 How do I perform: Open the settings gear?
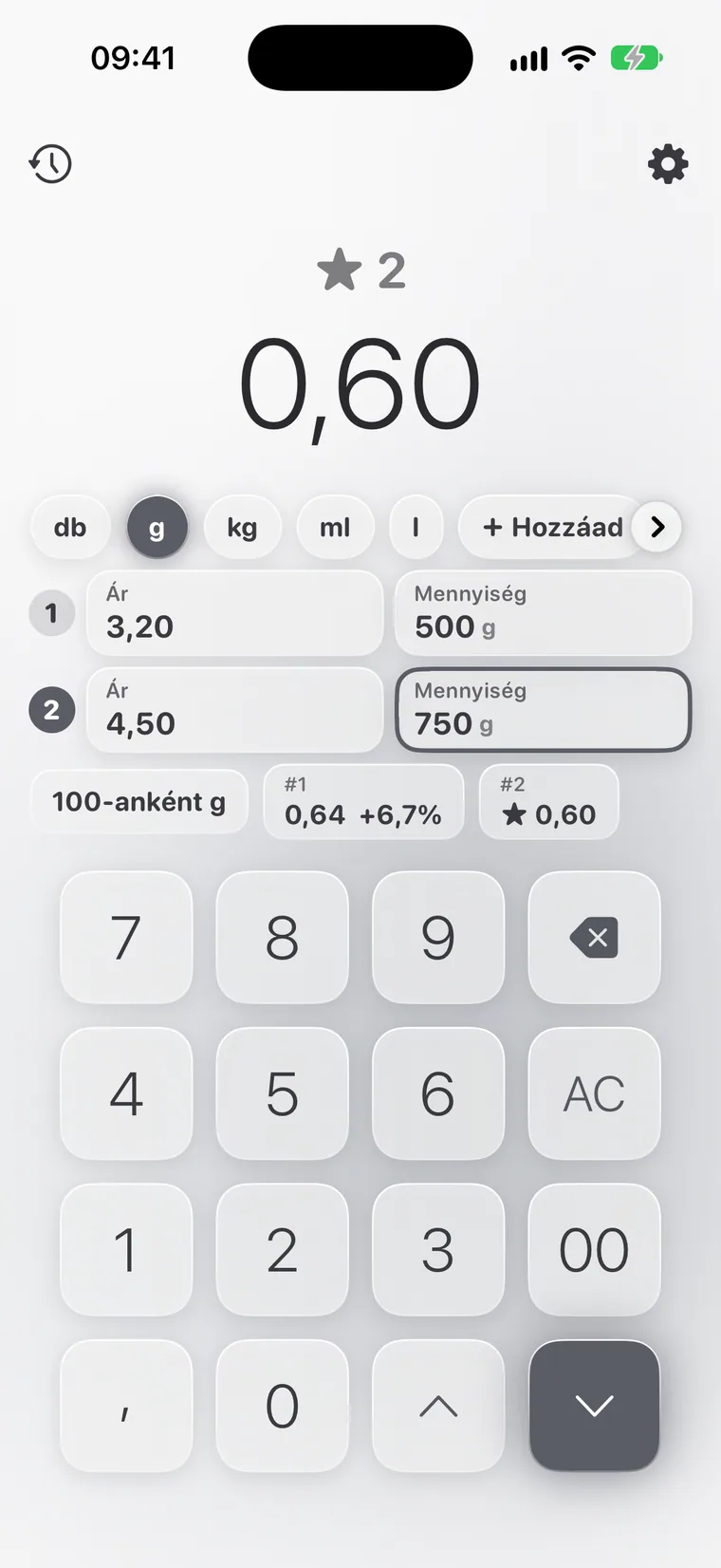pyautogui.click(x=668, y=164)
